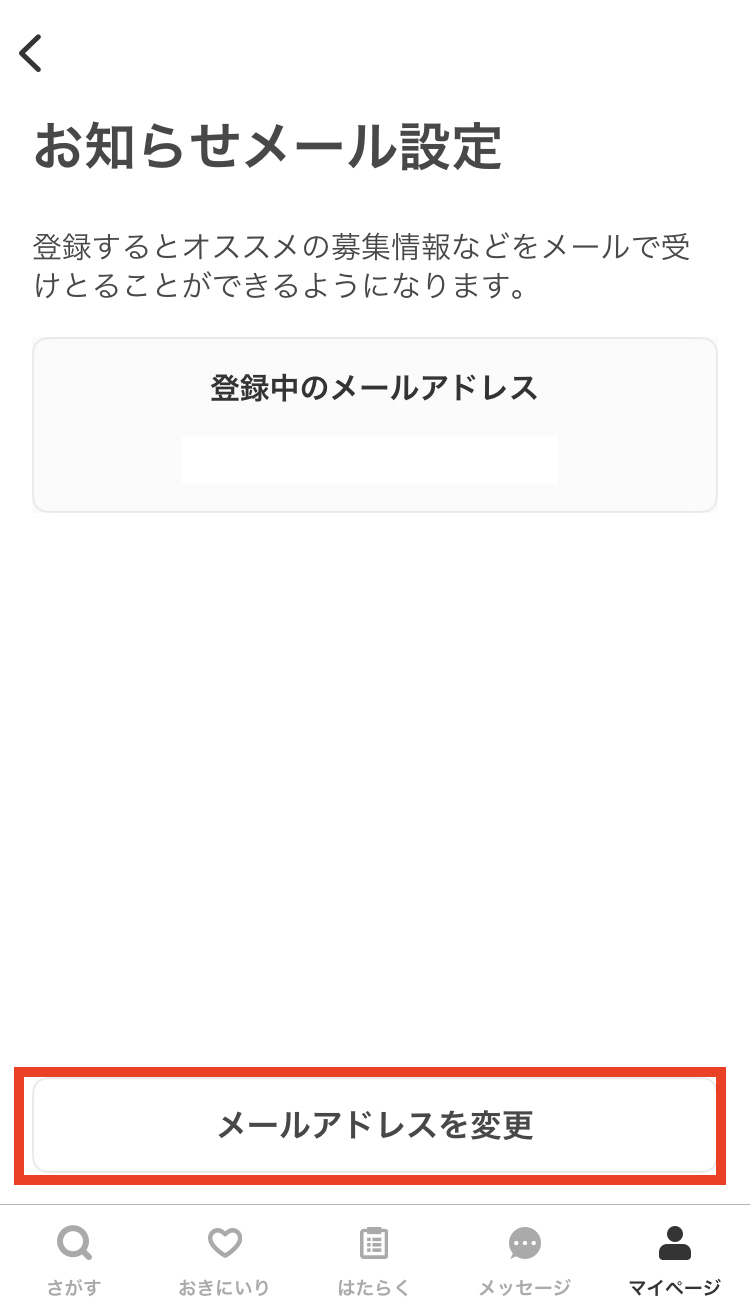Open the メッセージ tab
Viewport: 750px width, 1303px height.
tap(524, 1259)
